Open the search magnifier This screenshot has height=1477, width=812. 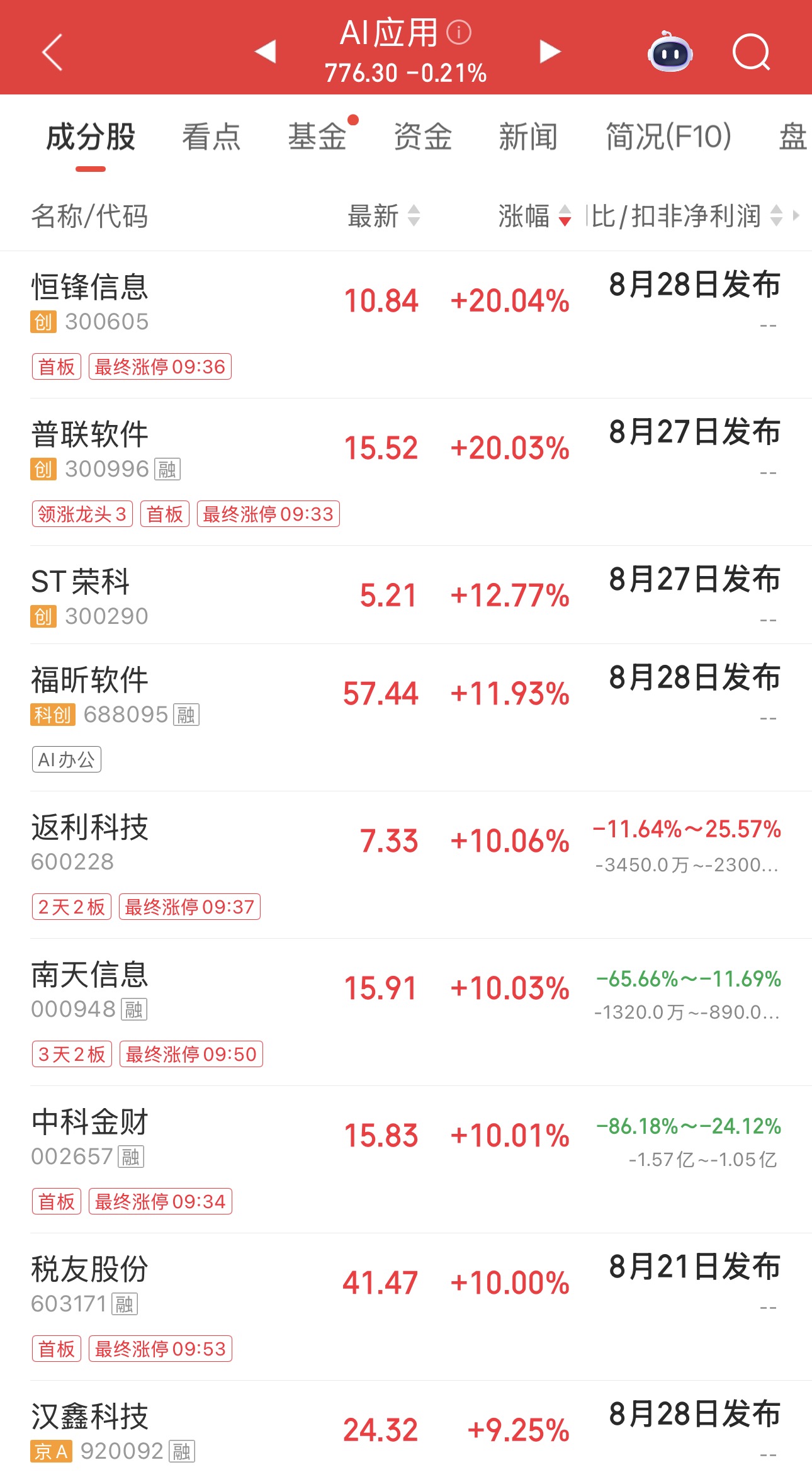[752, 52]
